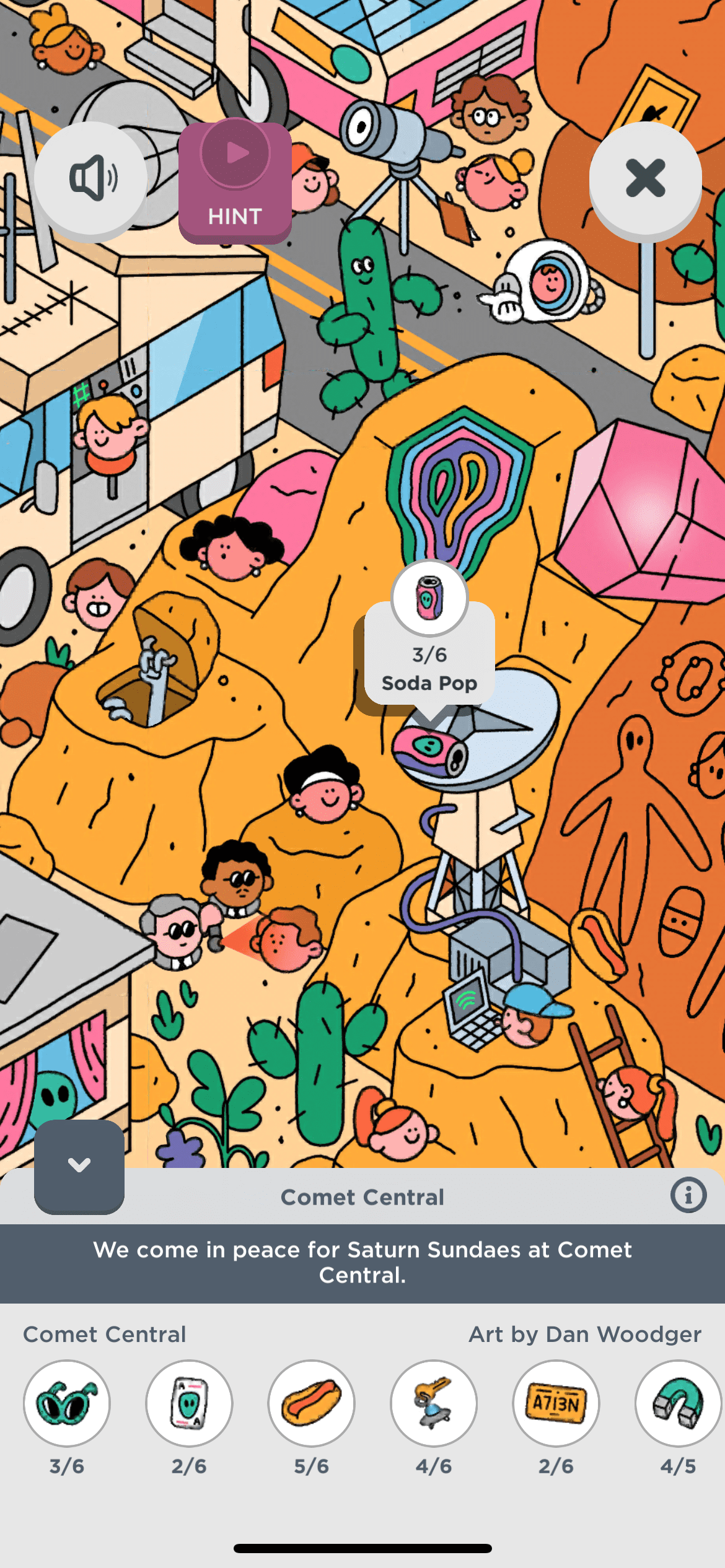Select the alien sunglasses item
This screenshot has height=1568, width=725.
pos(67,1403)
